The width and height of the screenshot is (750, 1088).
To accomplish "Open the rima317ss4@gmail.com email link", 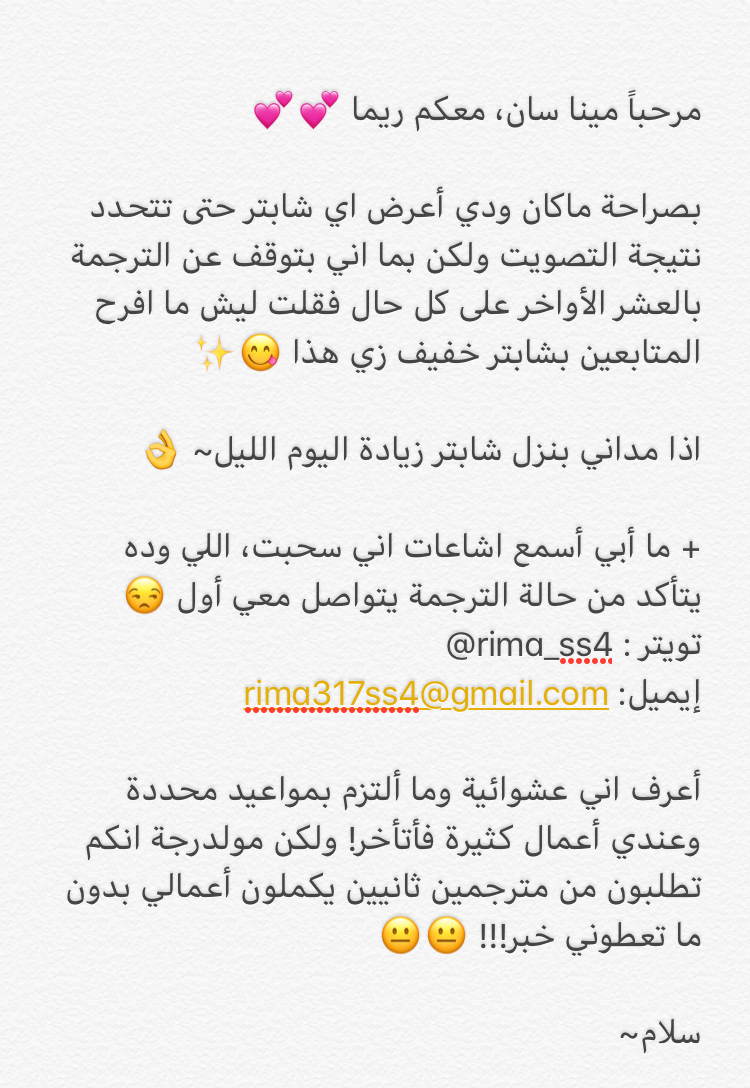I will point(426,693).
